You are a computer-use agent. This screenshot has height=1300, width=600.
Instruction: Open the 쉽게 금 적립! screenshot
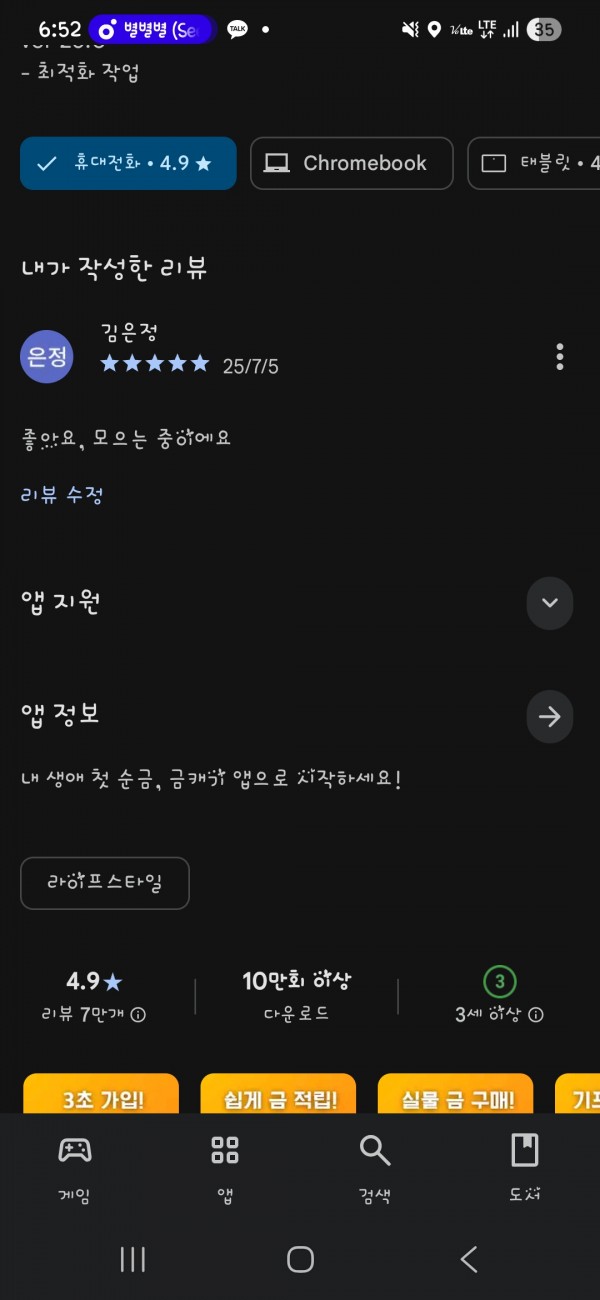pyautogui.click(x=278, y=1093)
